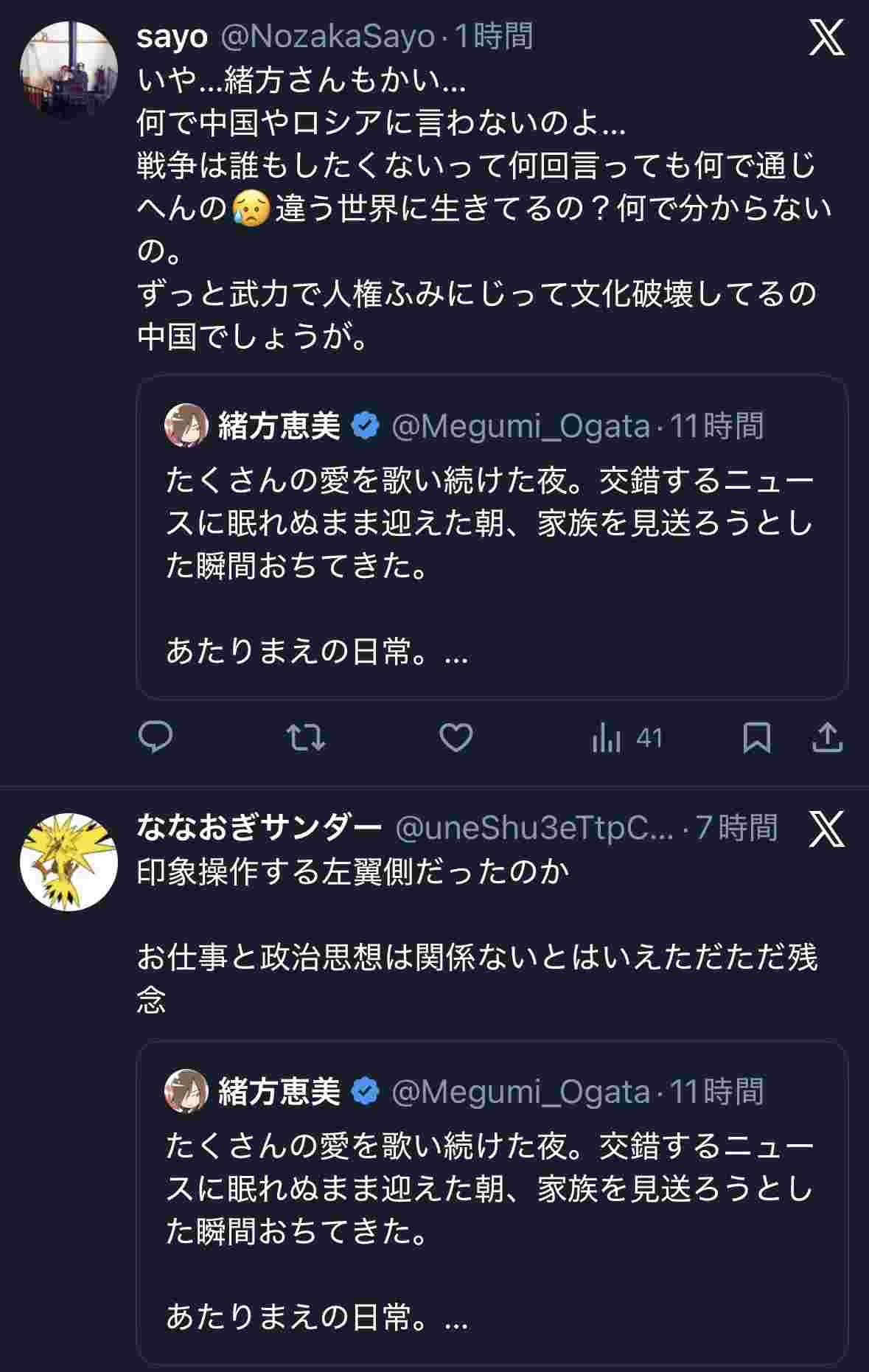Like sayo's post

456,737
